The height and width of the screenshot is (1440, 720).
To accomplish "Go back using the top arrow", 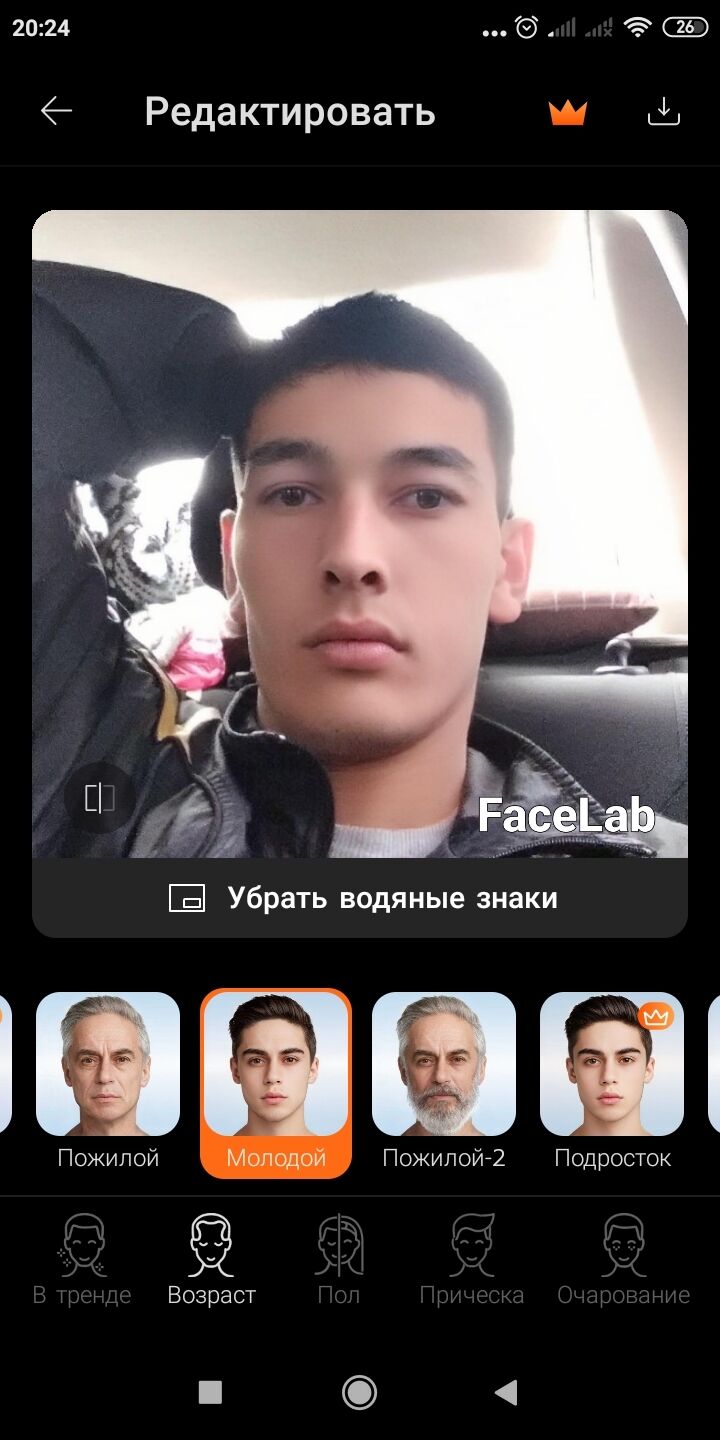I will [56, 111].
